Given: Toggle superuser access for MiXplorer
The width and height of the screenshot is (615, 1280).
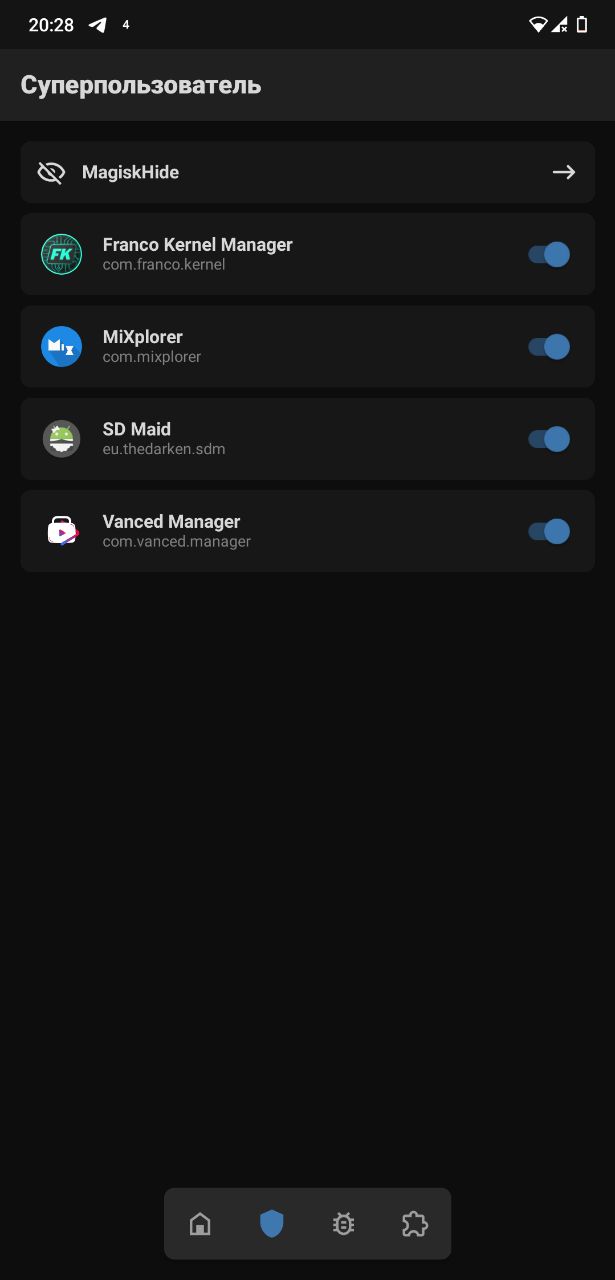Looking at the screenshot, I should pyautogui.click(x=549, y=347).
